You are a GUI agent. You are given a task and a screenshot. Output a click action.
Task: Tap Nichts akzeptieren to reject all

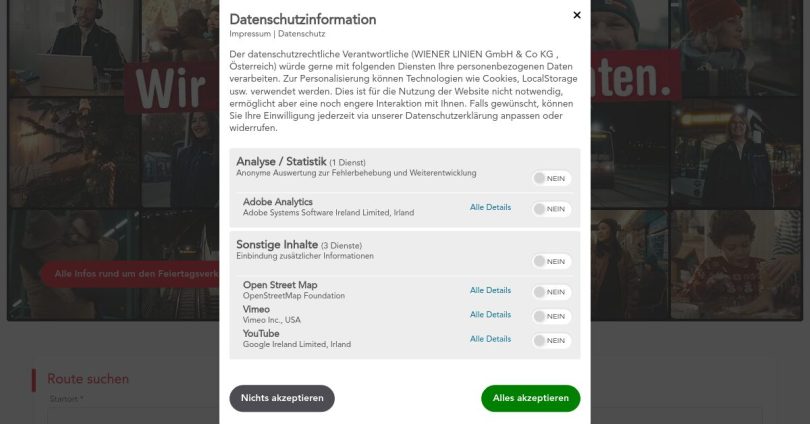click(282, 398)
